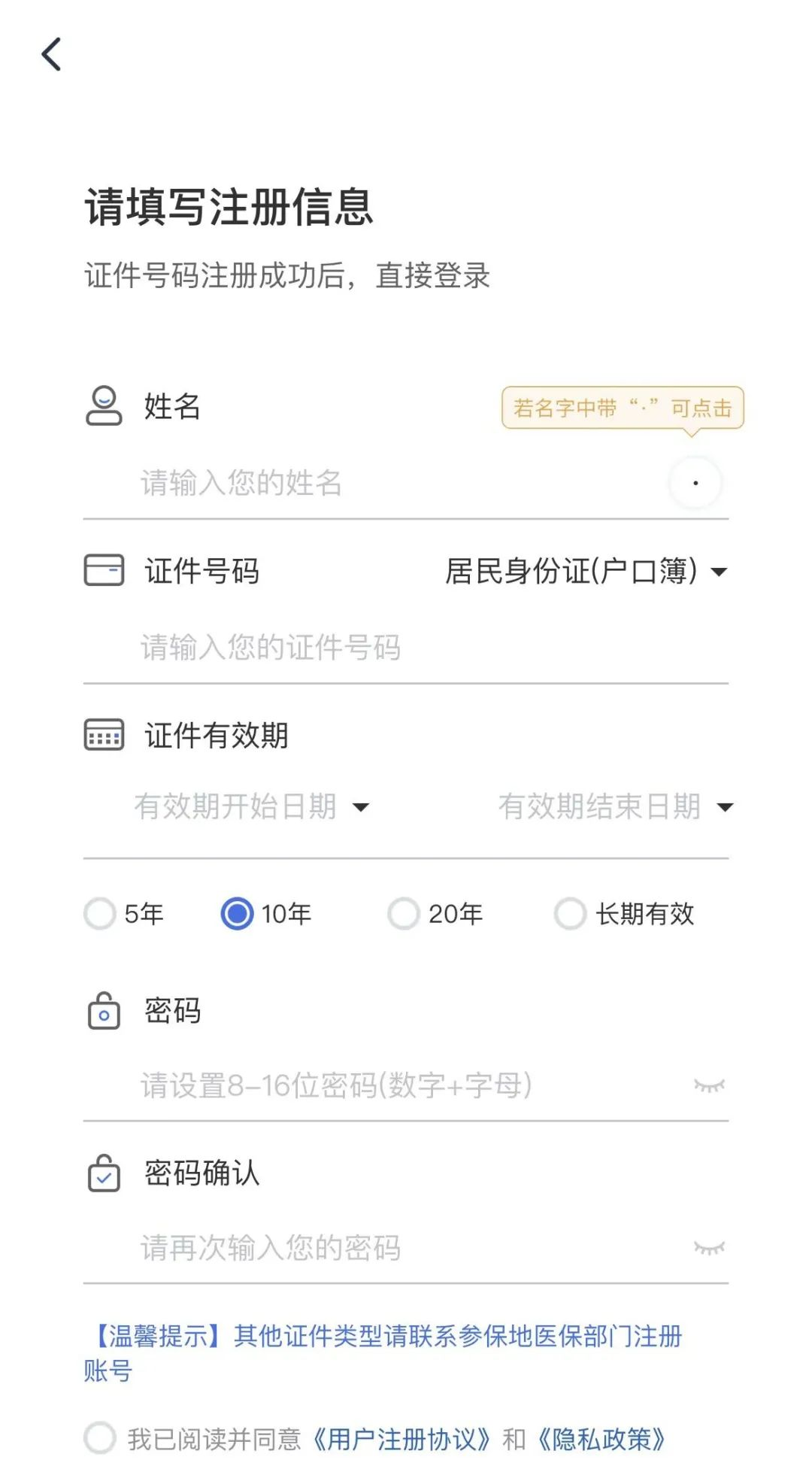Insert the "·" dot into the name

coord(695,483)
